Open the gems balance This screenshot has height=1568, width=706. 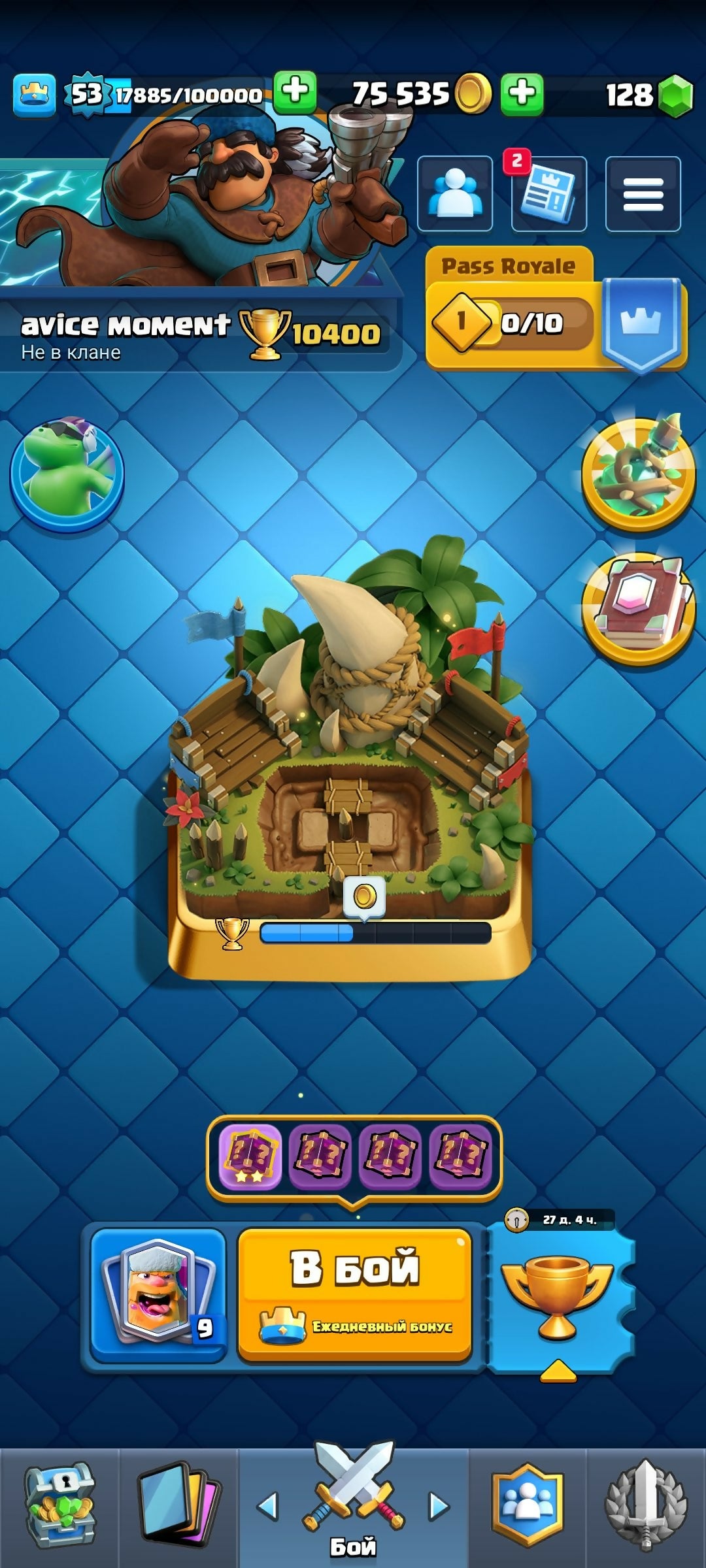[647, 95]
